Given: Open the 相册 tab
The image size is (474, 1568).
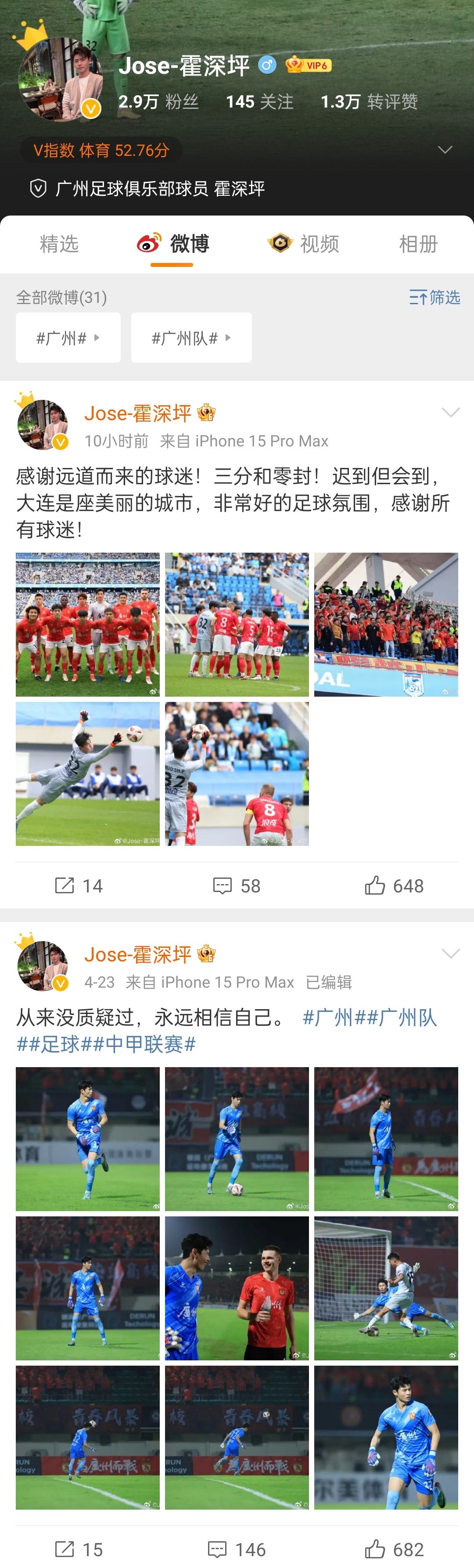Looking at the screenshot, I should (x=418, y=244).
